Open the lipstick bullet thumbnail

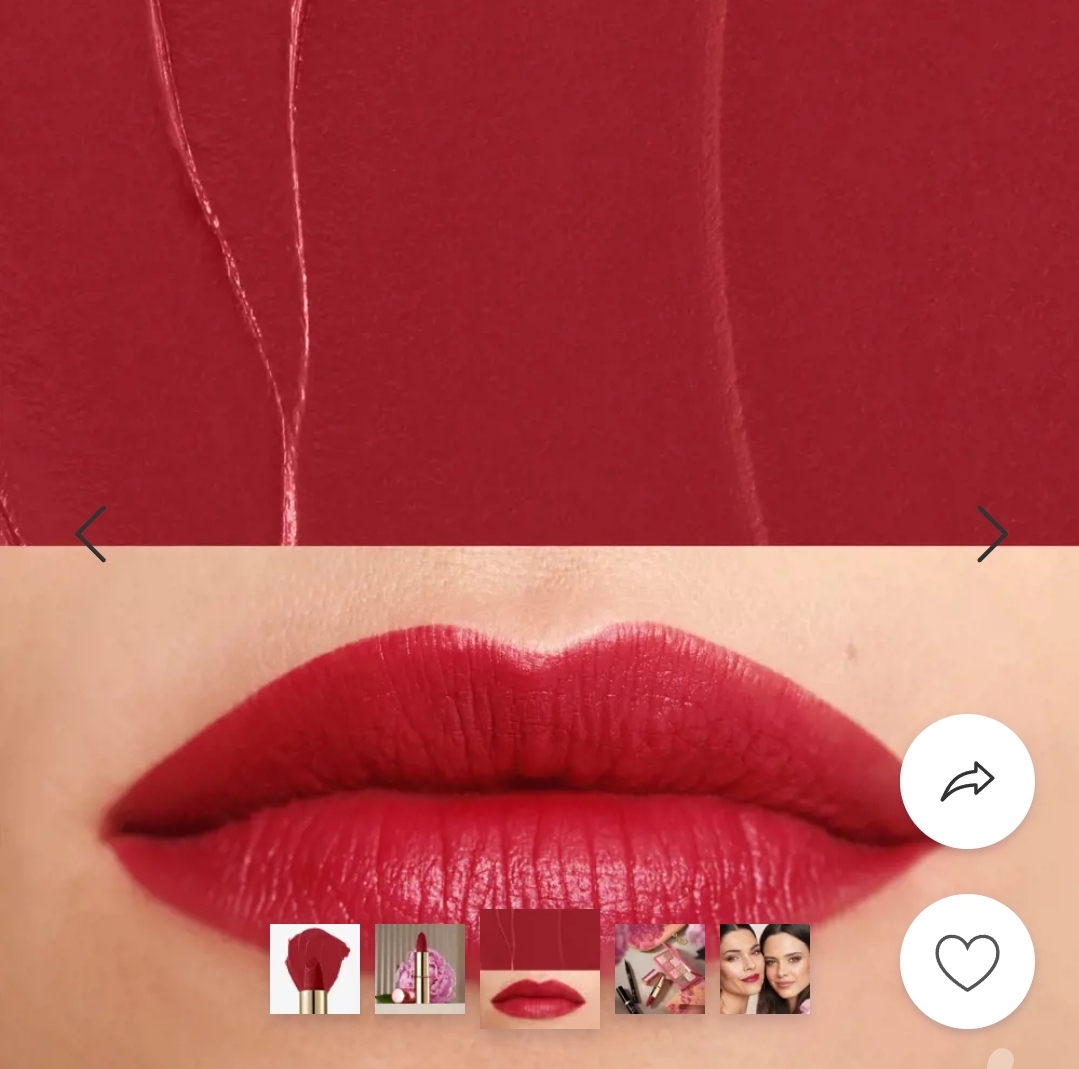pyautogui.click(x=315, y=969)
